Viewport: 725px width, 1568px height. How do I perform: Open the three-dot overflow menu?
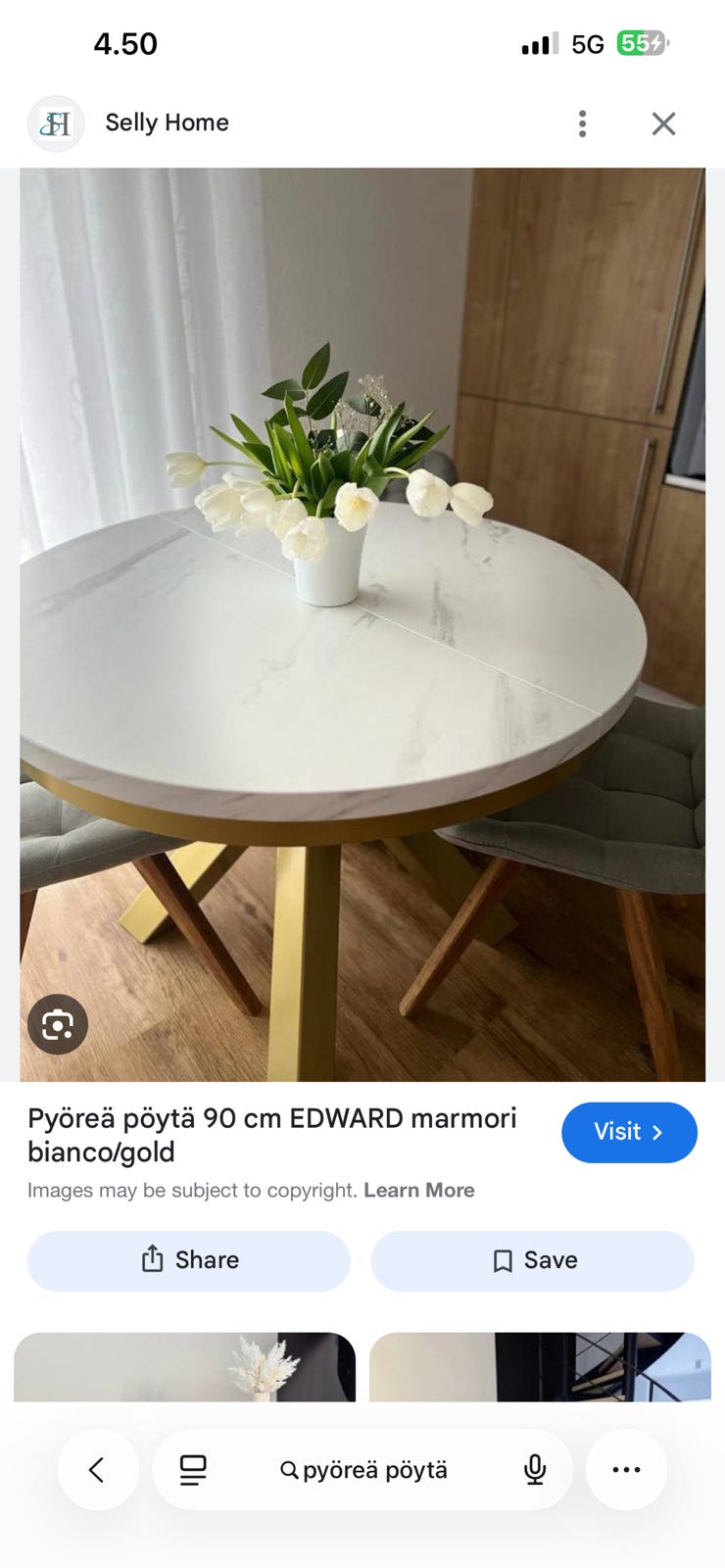tap(582, 123)
